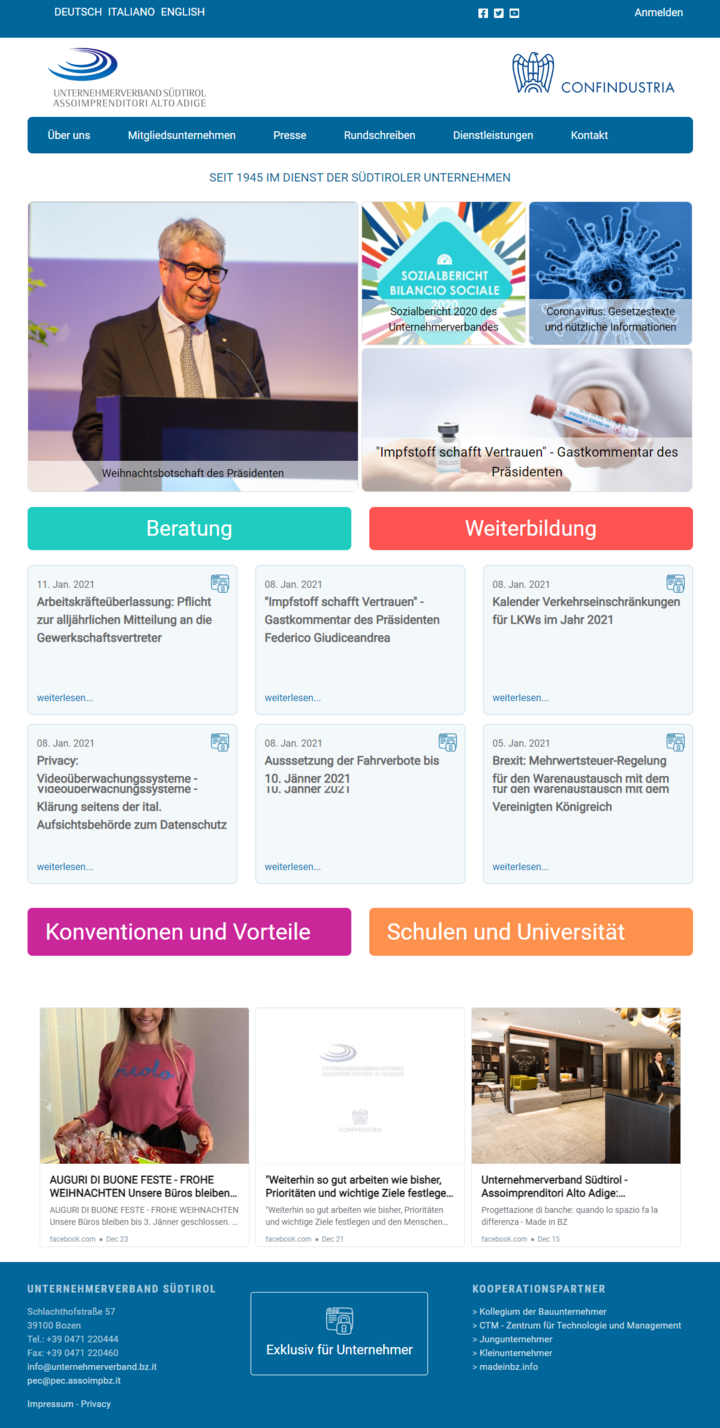This screenshot has height=1428, width=720.
Task: Tap Anmelden to log in
Action: coord(658,12)
